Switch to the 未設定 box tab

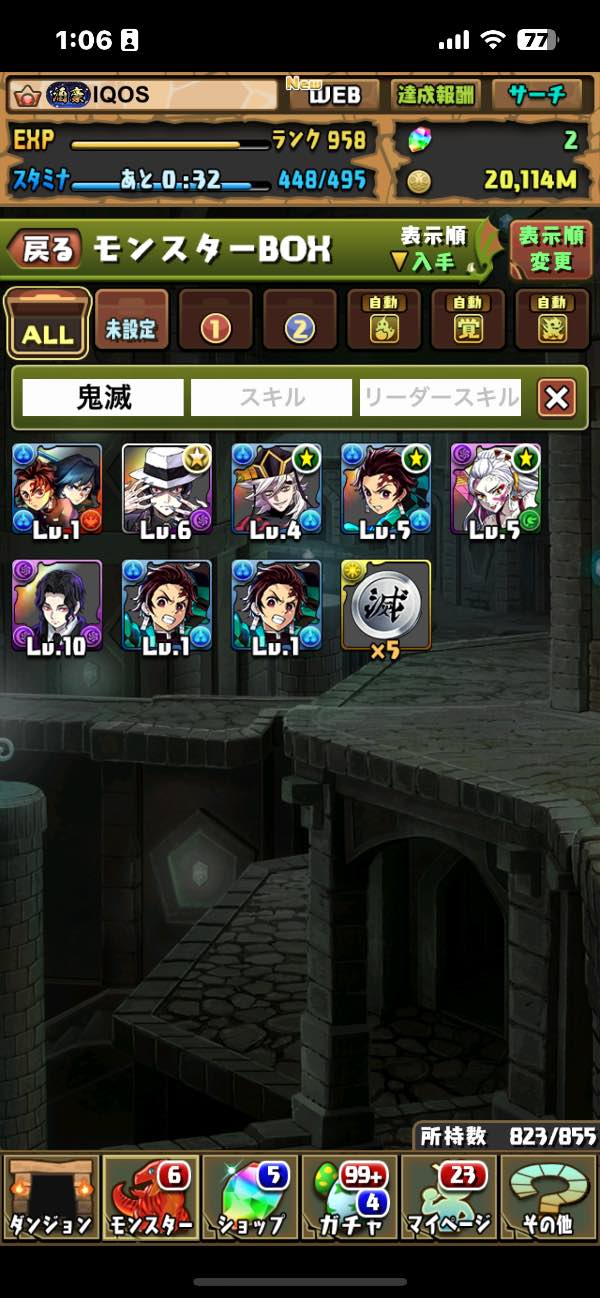tap(132, 321)
